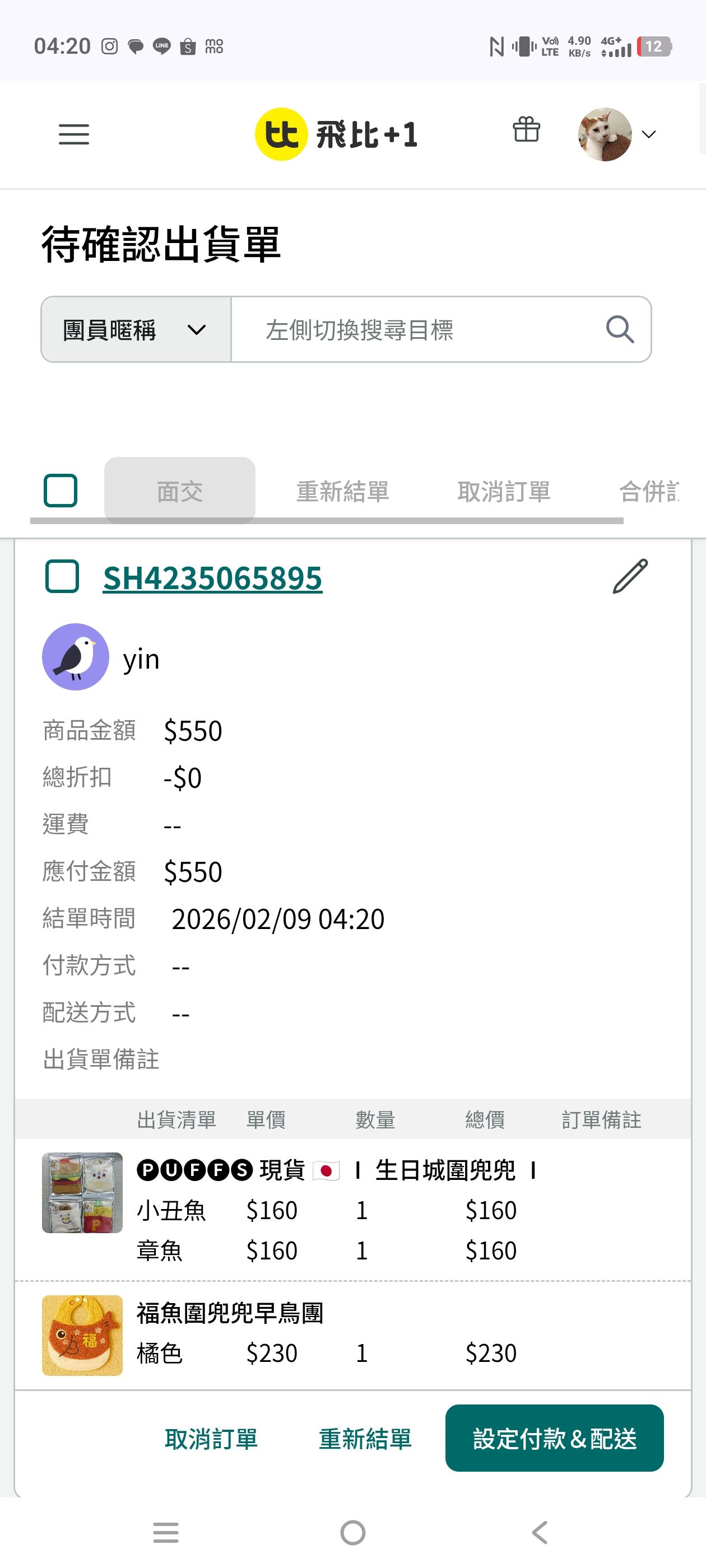
Task: Choose 取消訂單 in the top action bar
Action: [504, 491]
